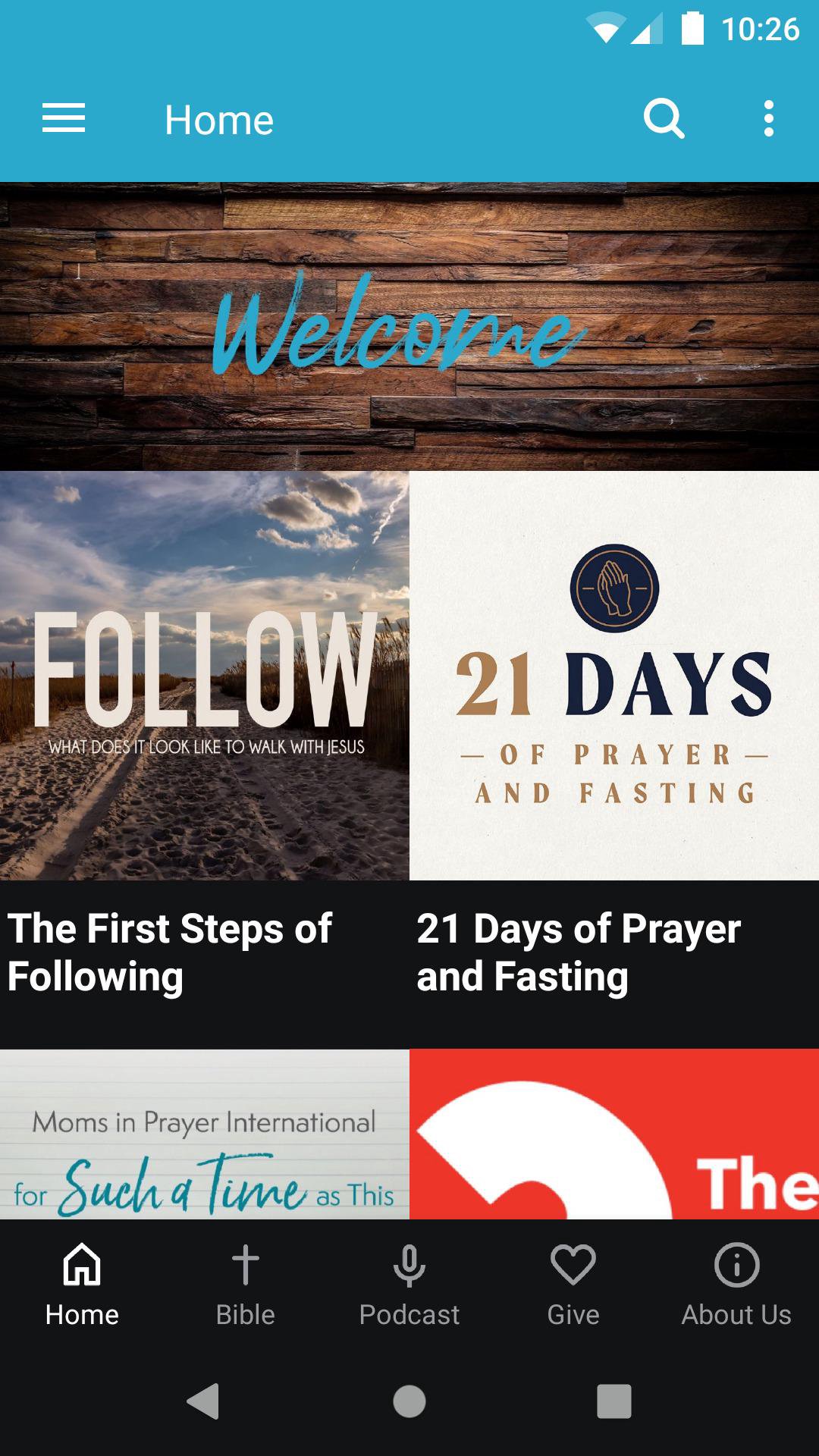Open the overflow options menu

point(768,119)
